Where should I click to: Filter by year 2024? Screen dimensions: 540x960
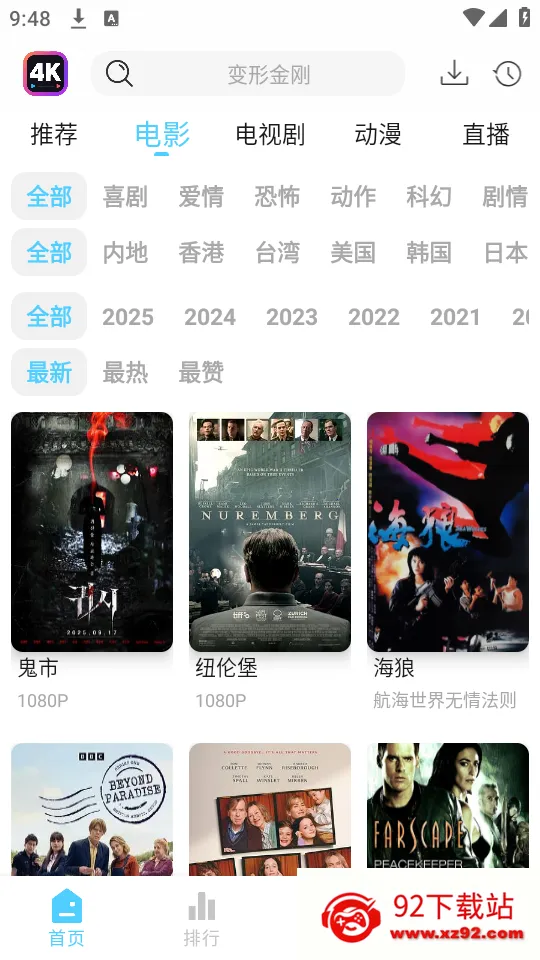tap(210, 317)
